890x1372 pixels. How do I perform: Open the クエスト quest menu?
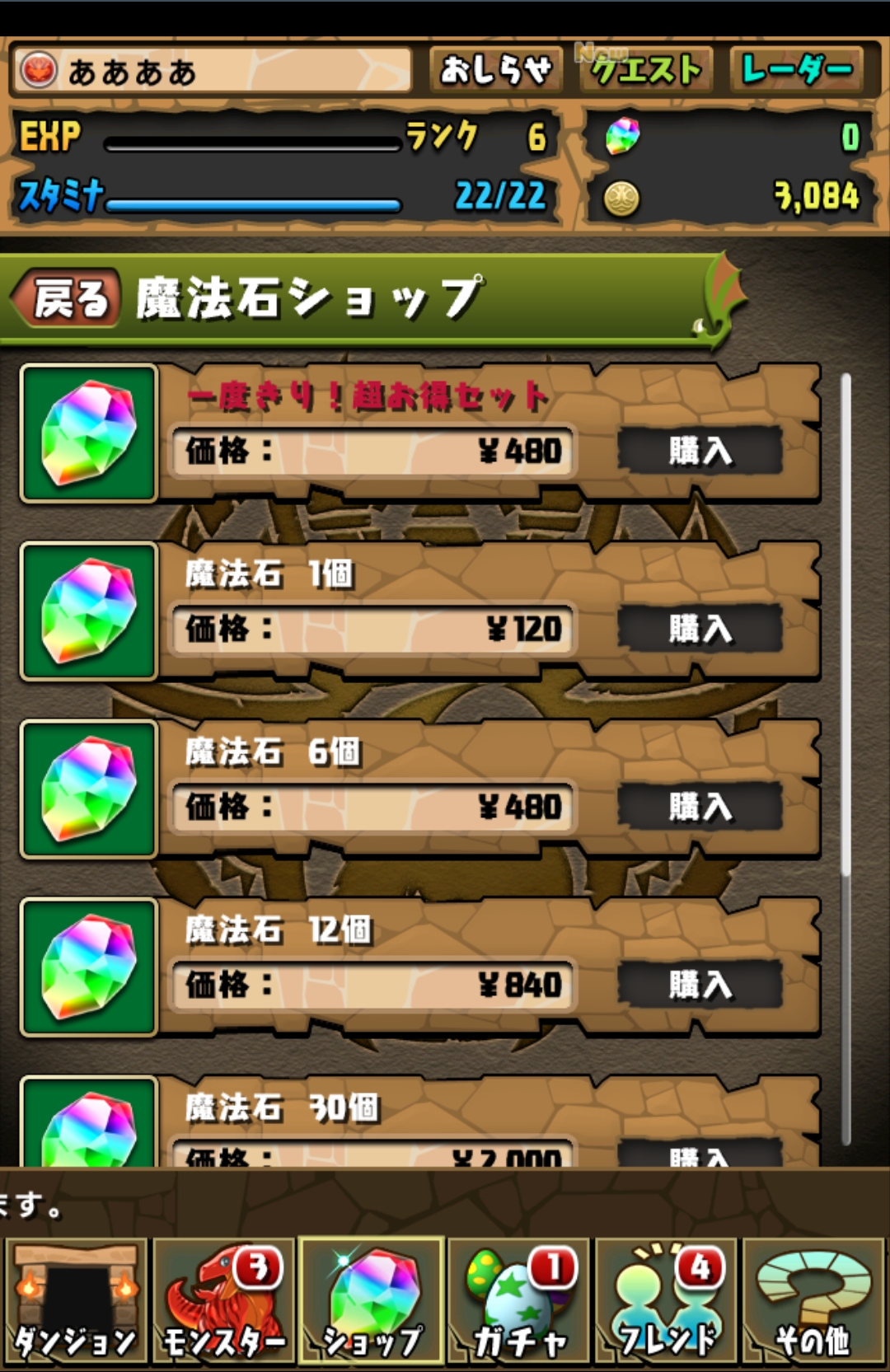645,71
